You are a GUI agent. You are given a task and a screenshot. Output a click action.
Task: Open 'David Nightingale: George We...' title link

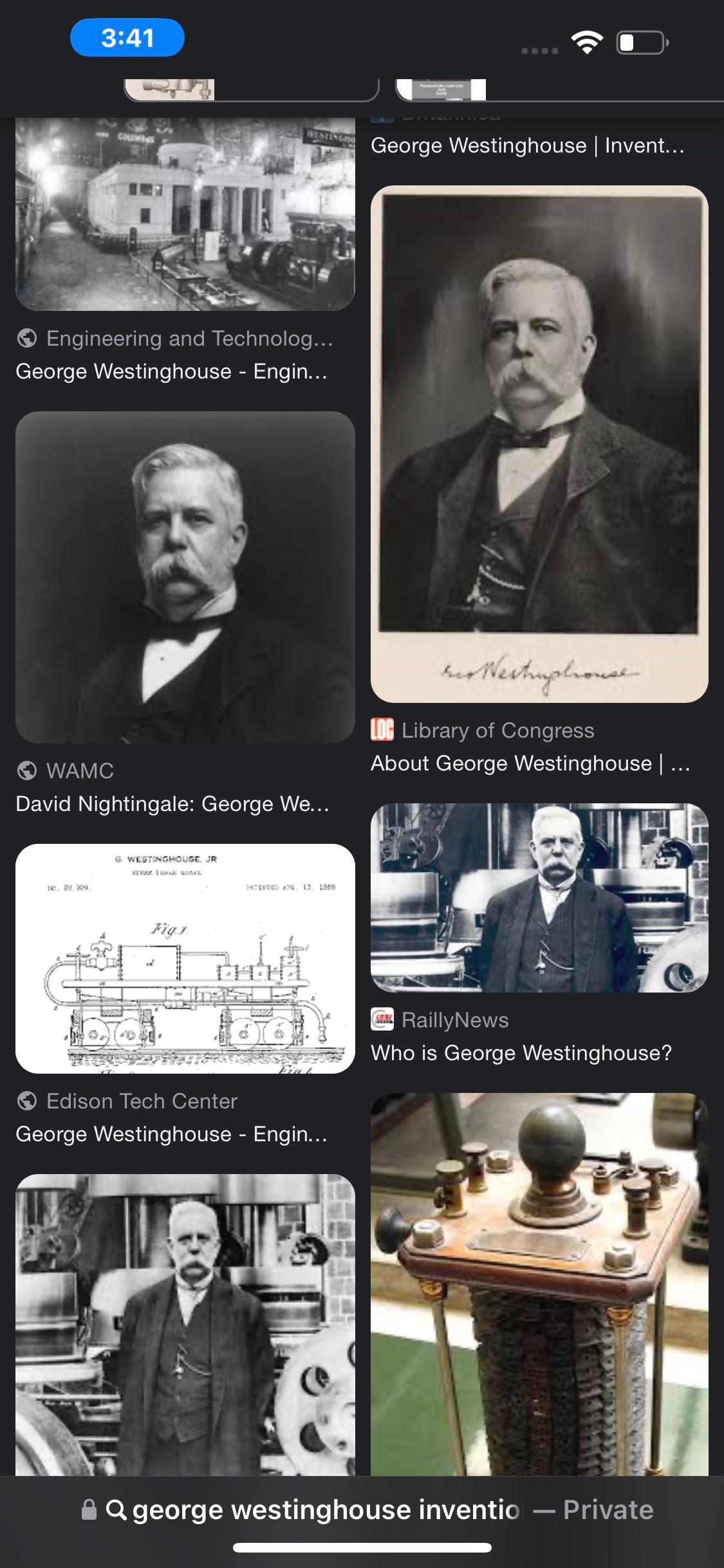(x=172, y=803)
